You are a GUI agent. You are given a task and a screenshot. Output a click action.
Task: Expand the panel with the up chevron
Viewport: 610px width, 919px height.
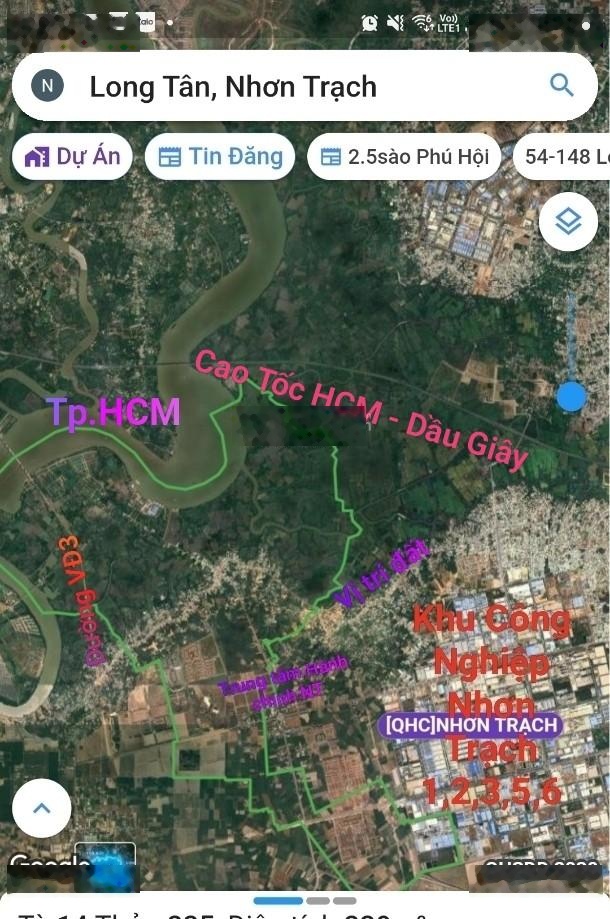[x=42, y=808]
